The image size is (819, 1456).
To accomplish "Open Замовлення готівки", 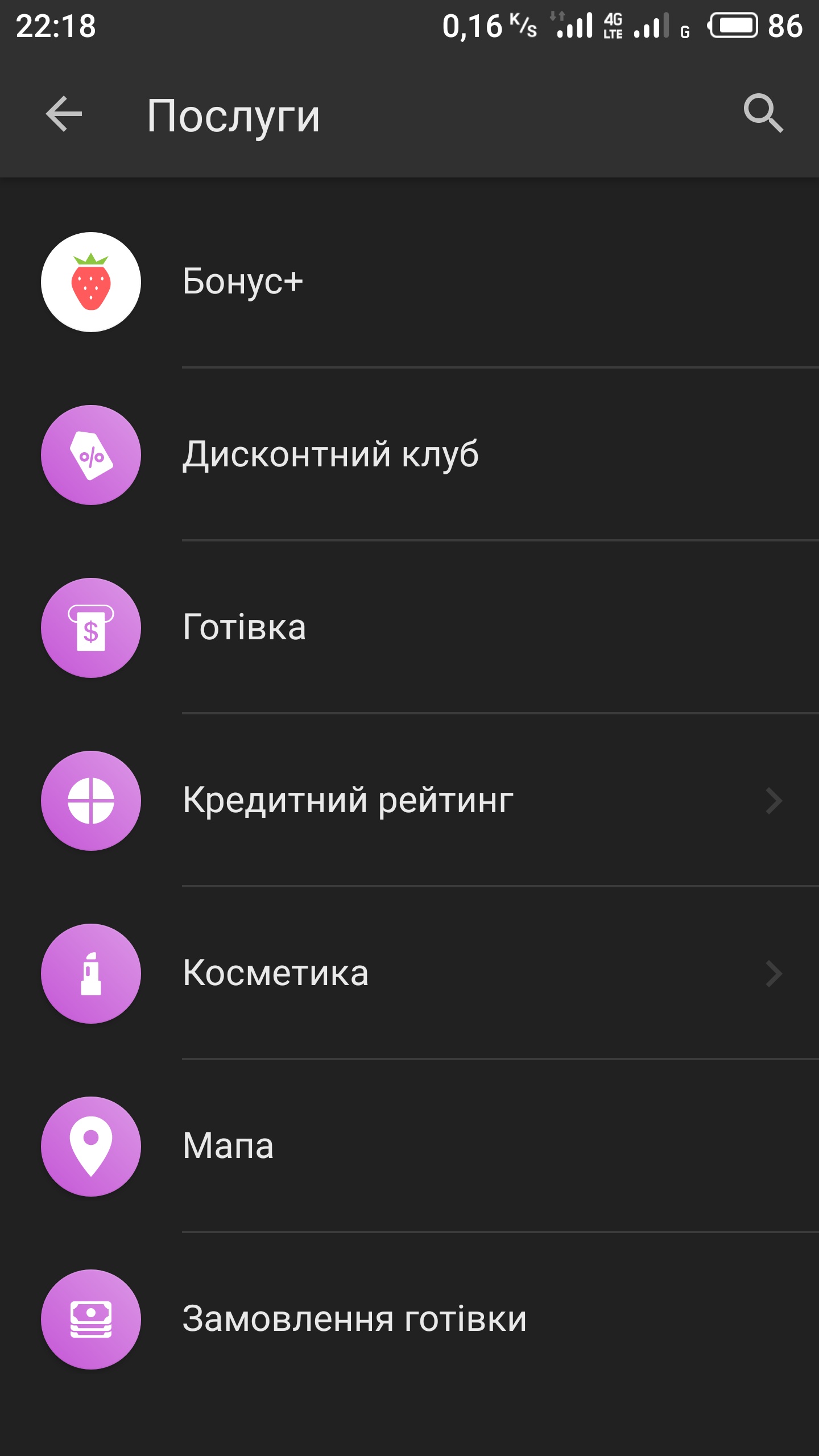I will (x=409, y=1319).
